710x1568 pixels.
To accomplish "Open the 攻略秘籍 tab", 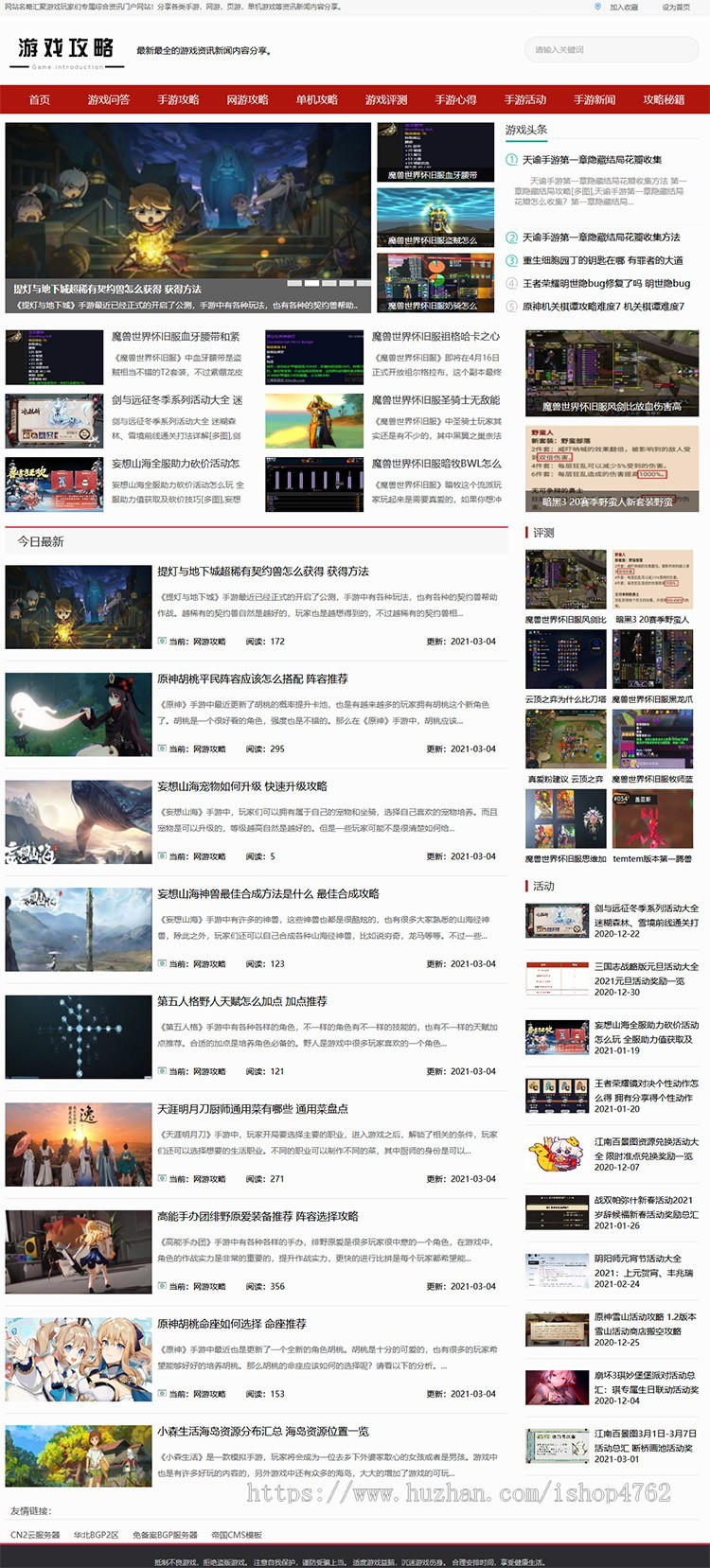I will 664,99.
